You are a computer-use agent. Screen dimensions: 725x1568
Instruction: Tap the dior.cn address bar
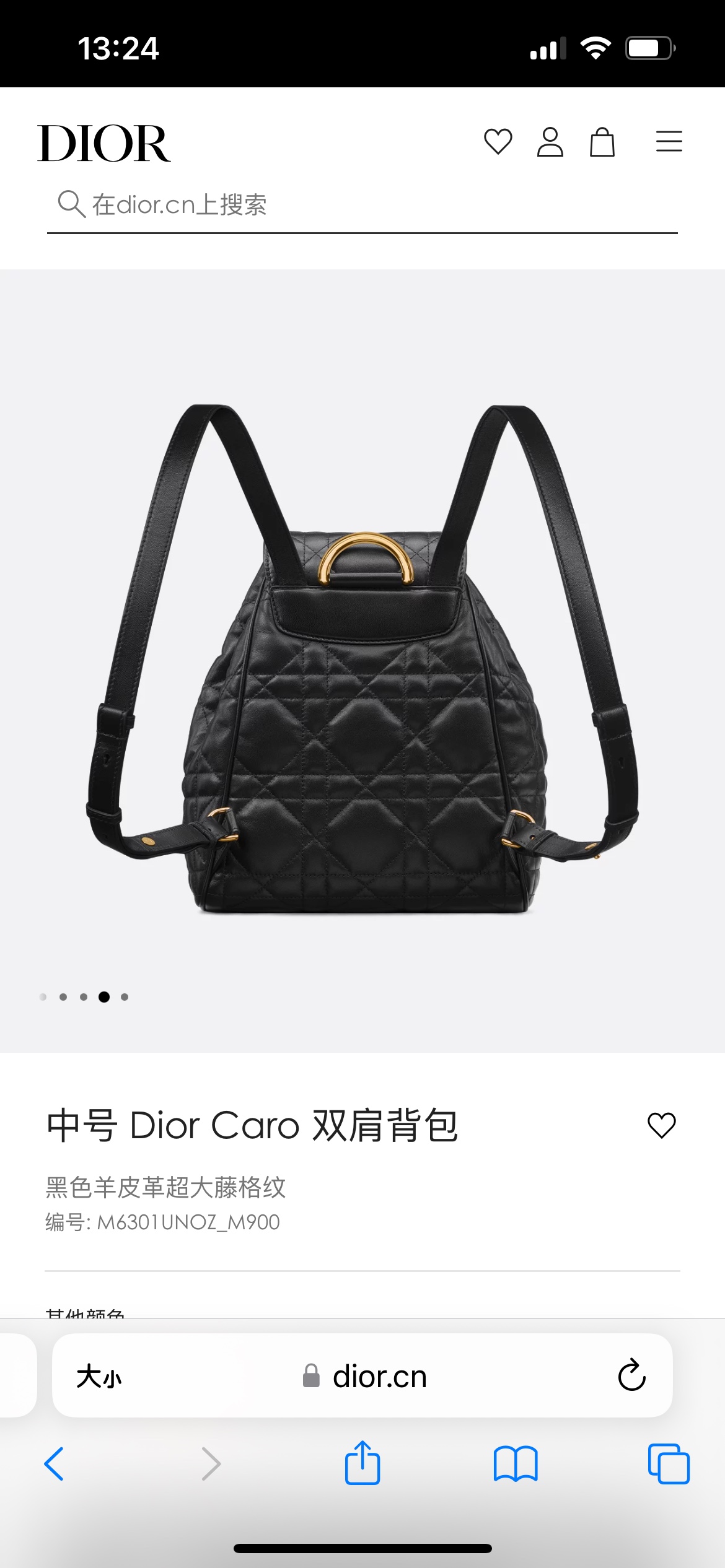[366, 1376]
